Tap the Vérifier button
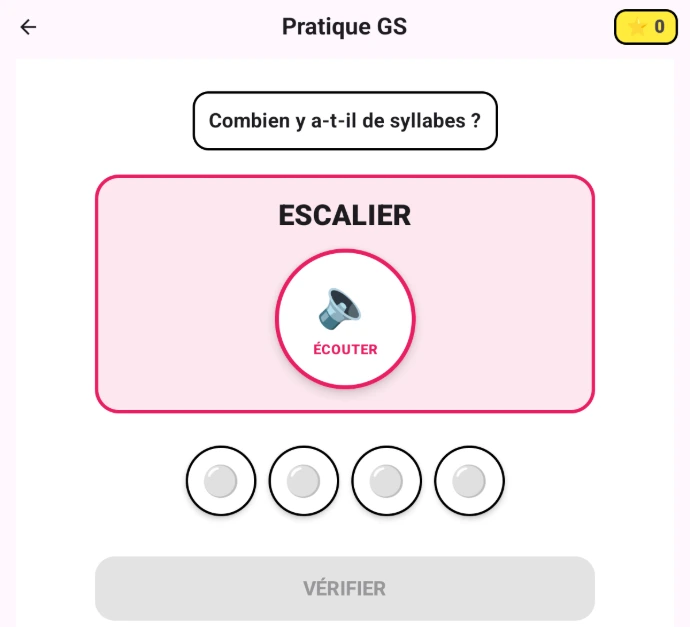 pyautogui.click(x=345, y=588)
